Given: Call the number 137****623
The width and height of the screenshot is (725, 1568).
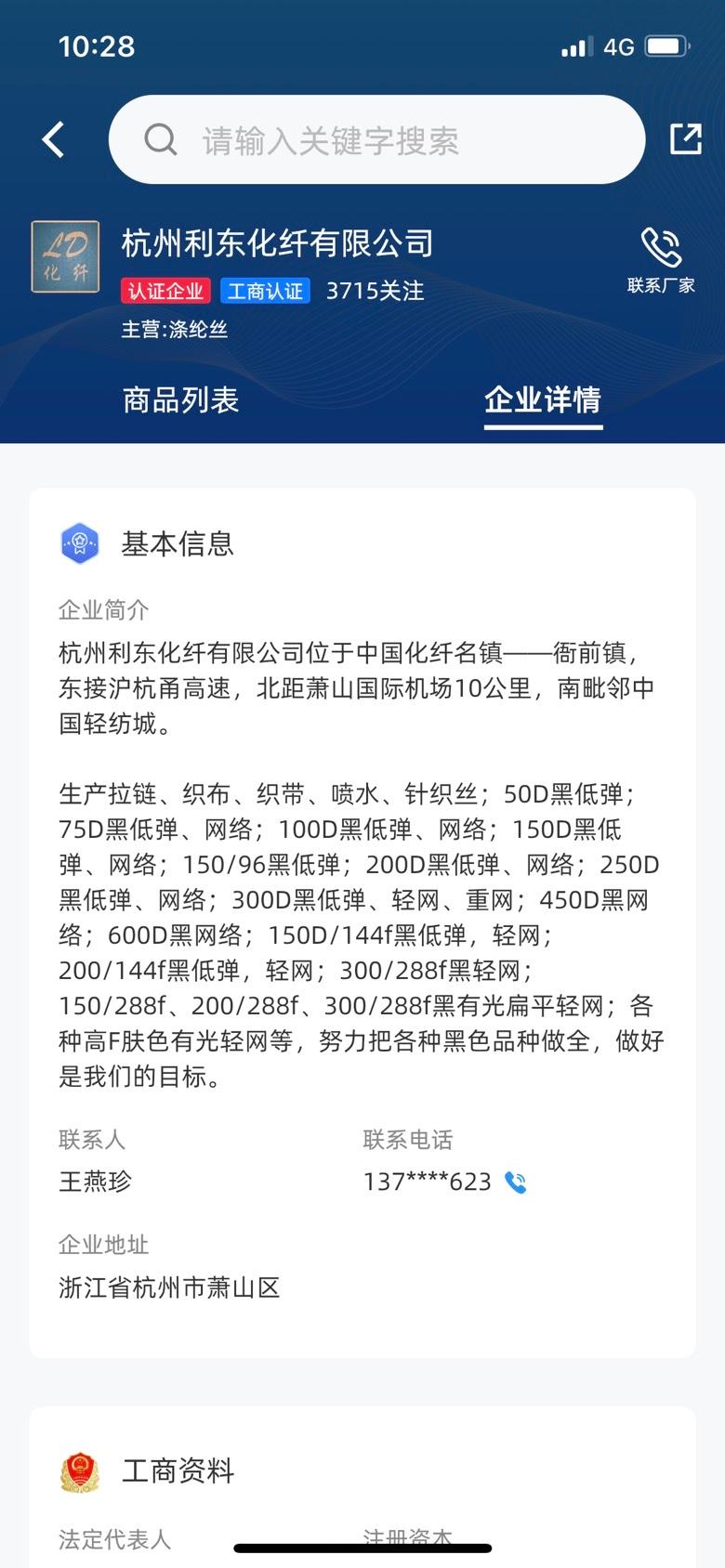Looking at the screenshot, I should [x=515, y=1182].
